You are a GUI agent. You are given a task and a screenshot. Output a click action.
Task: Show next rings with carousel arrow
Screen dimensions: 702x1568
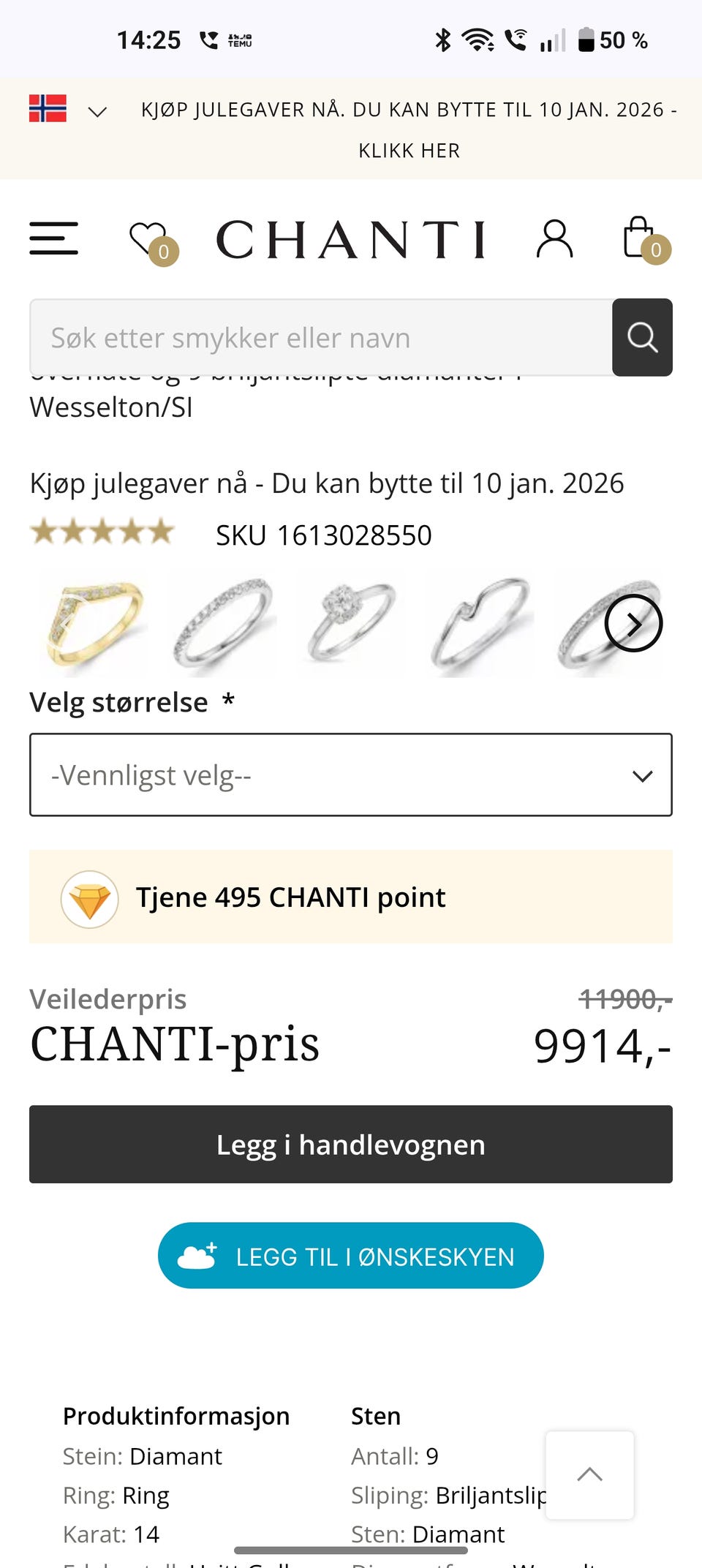(633, 624)
